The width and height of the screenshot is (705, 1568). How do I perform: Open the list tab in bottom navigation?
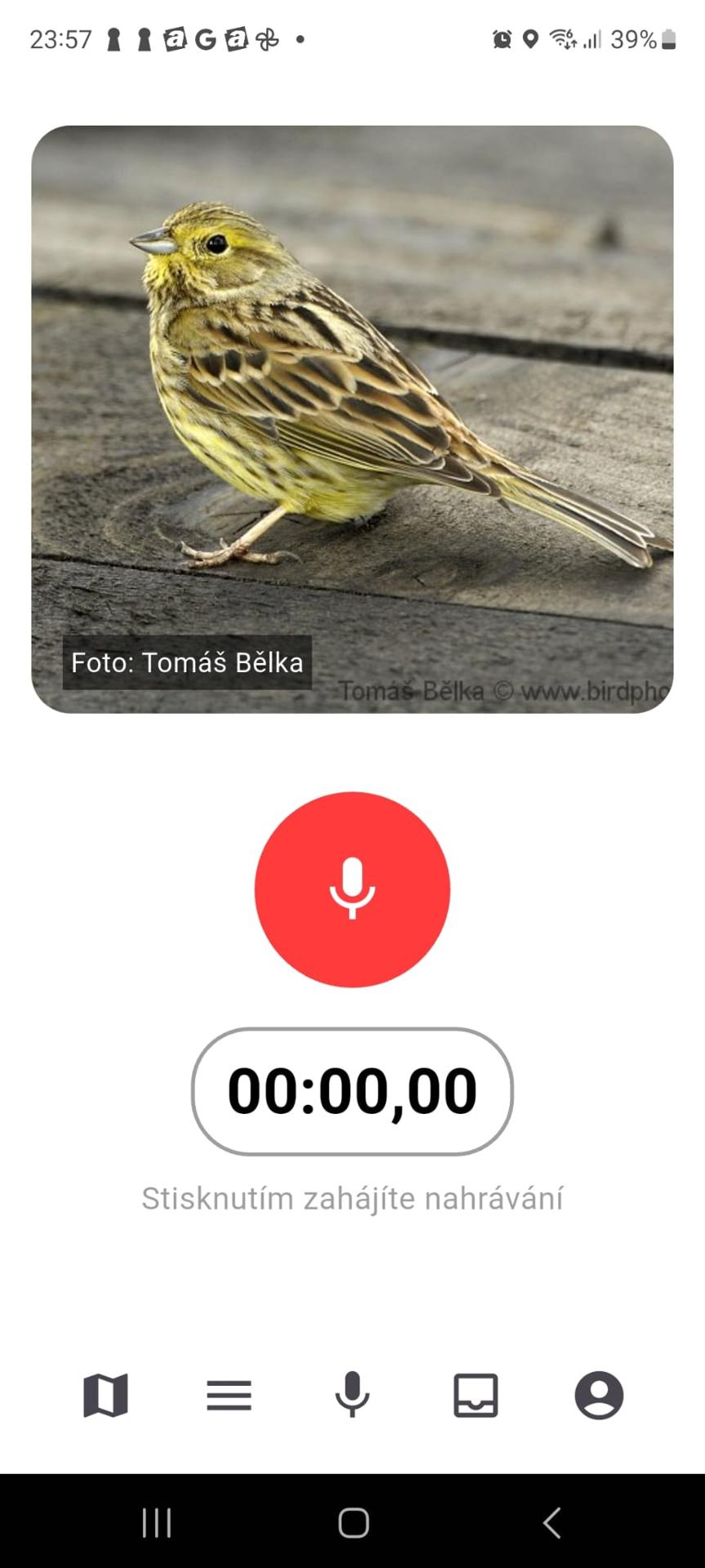[x=229, y=1395]
